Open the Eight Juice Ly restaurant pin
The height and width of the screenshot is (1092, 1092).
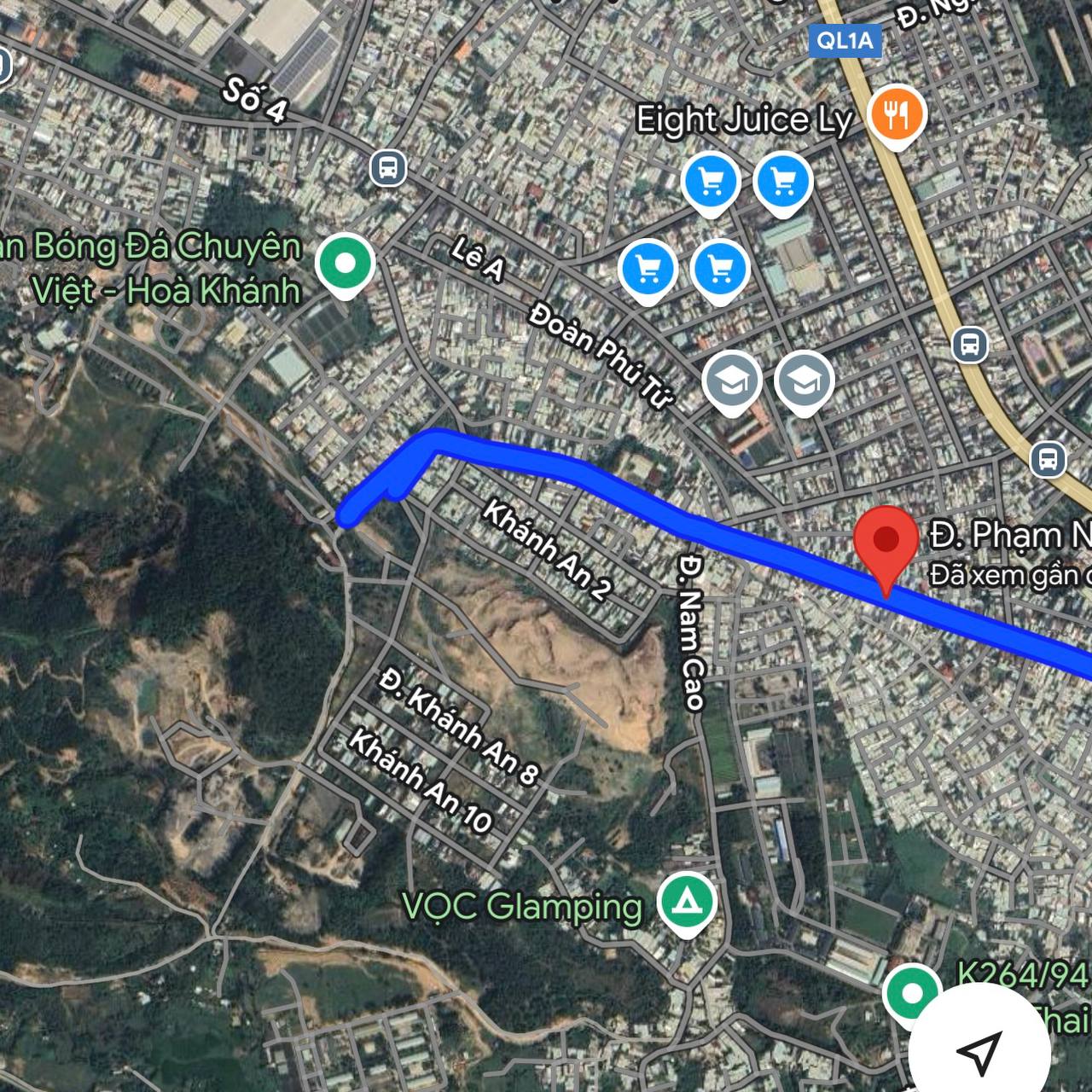point(896,115)
